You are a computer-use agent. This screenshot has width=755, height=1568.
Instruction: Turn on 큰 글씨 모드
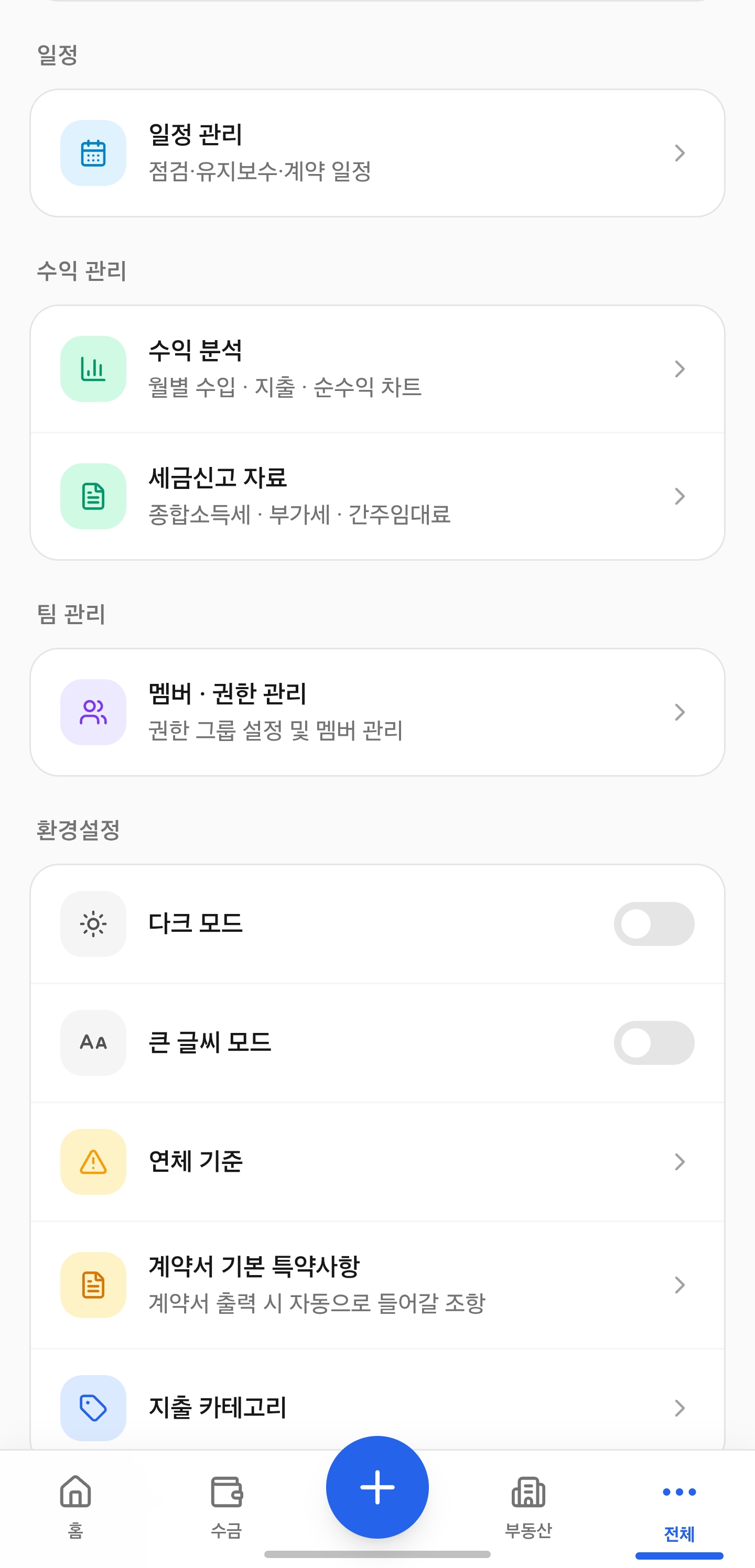click(654, 1042)
